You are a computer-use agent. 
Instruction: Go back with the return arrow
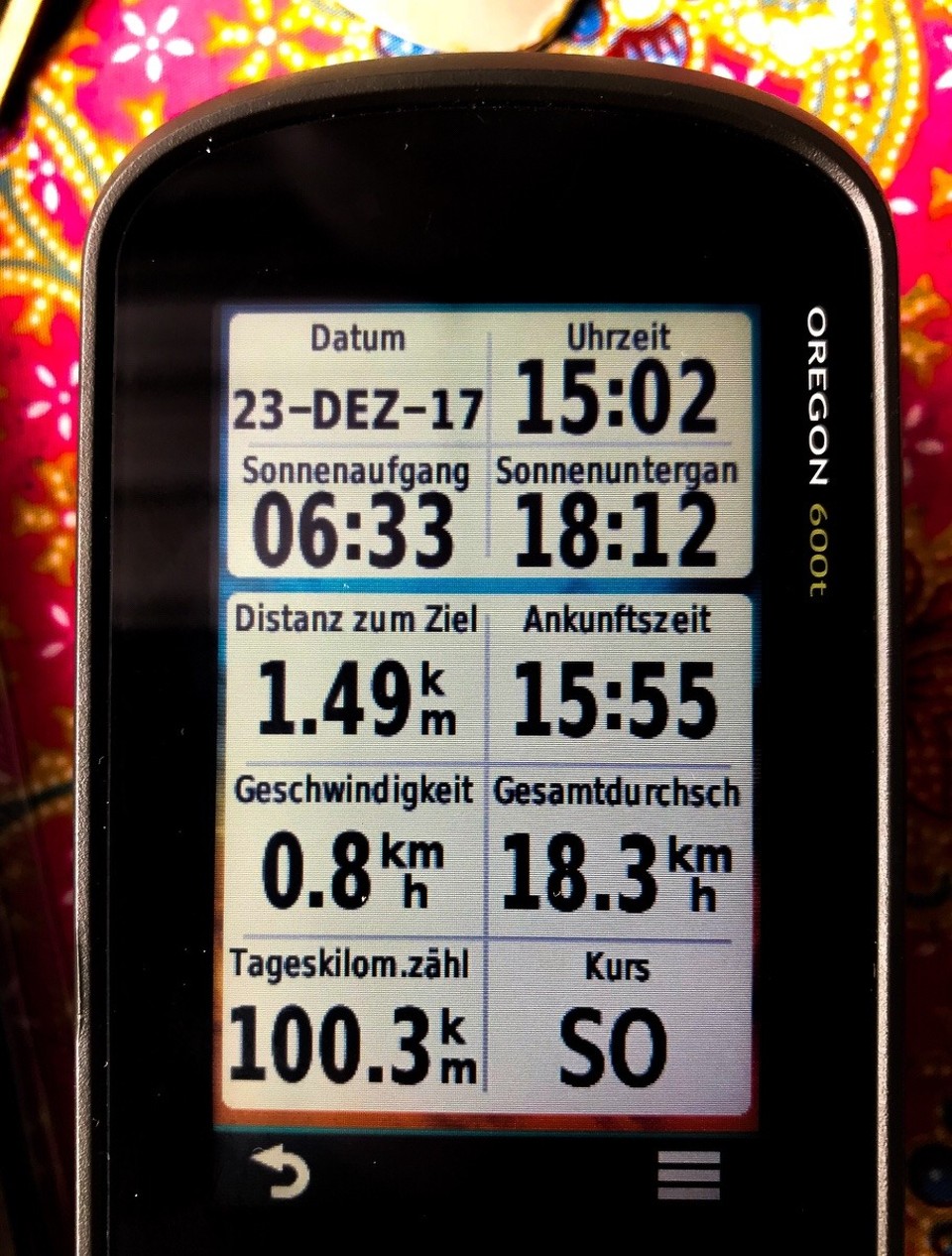(281, 1173)
